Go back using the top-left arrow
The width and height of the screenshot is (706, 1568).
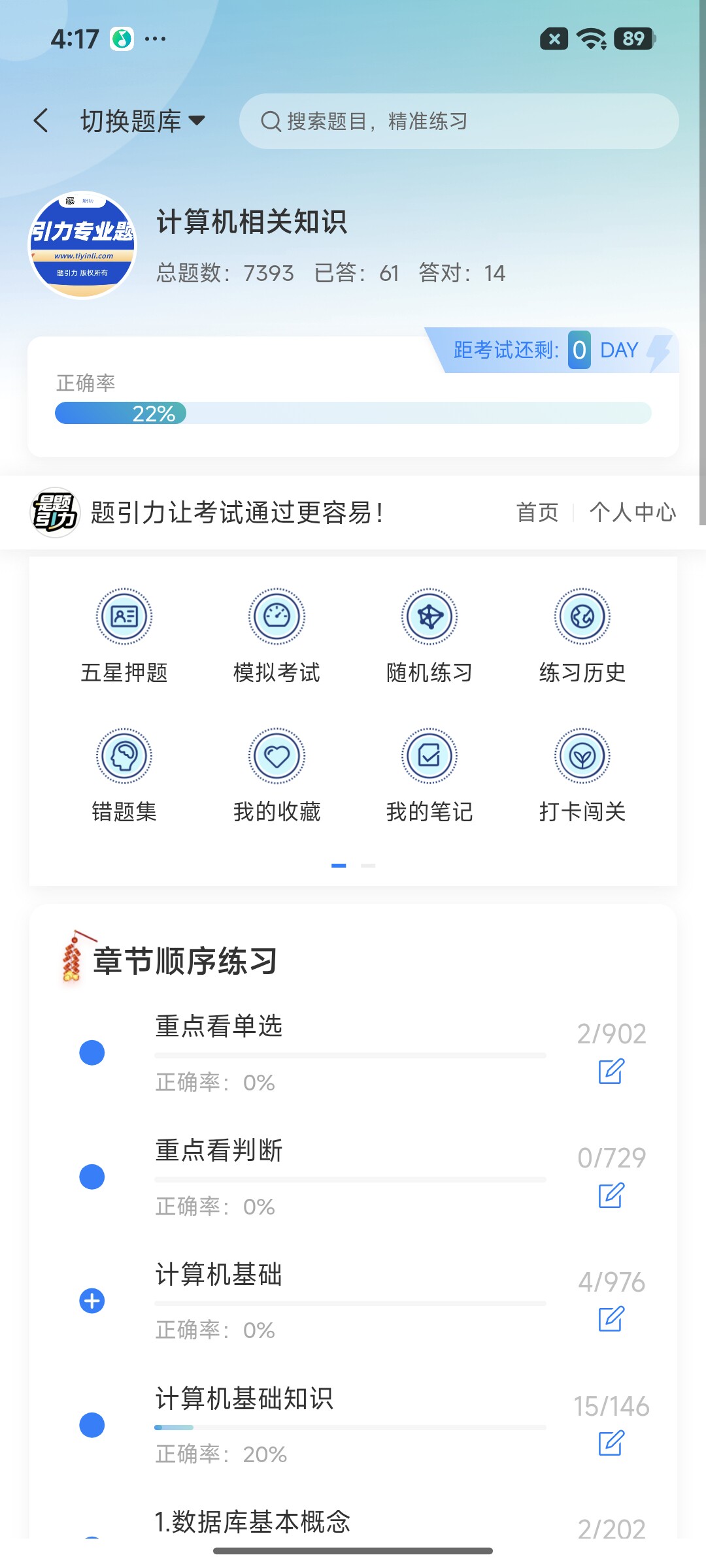point(41,121)
